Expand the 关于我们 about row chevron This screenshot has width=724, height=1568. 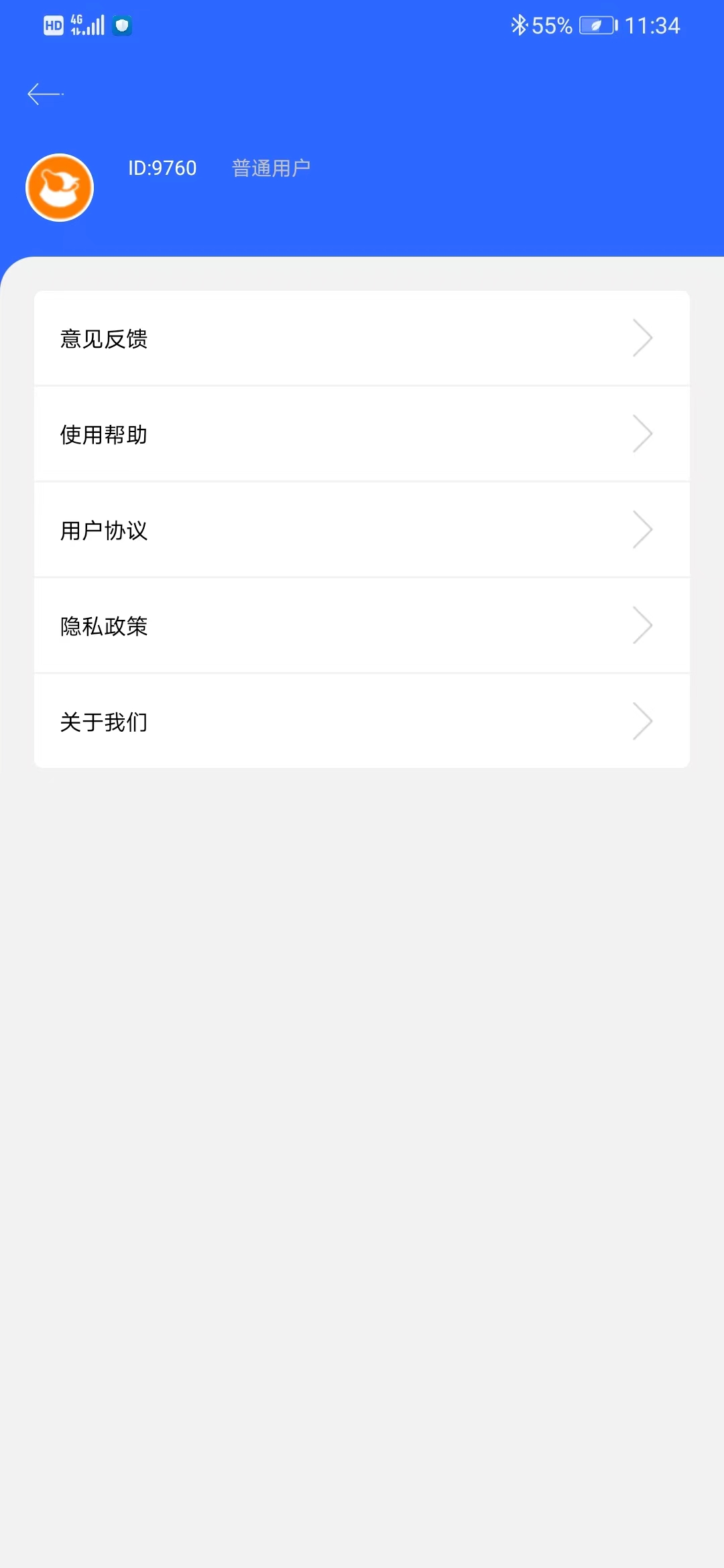(x=642, y=721)
